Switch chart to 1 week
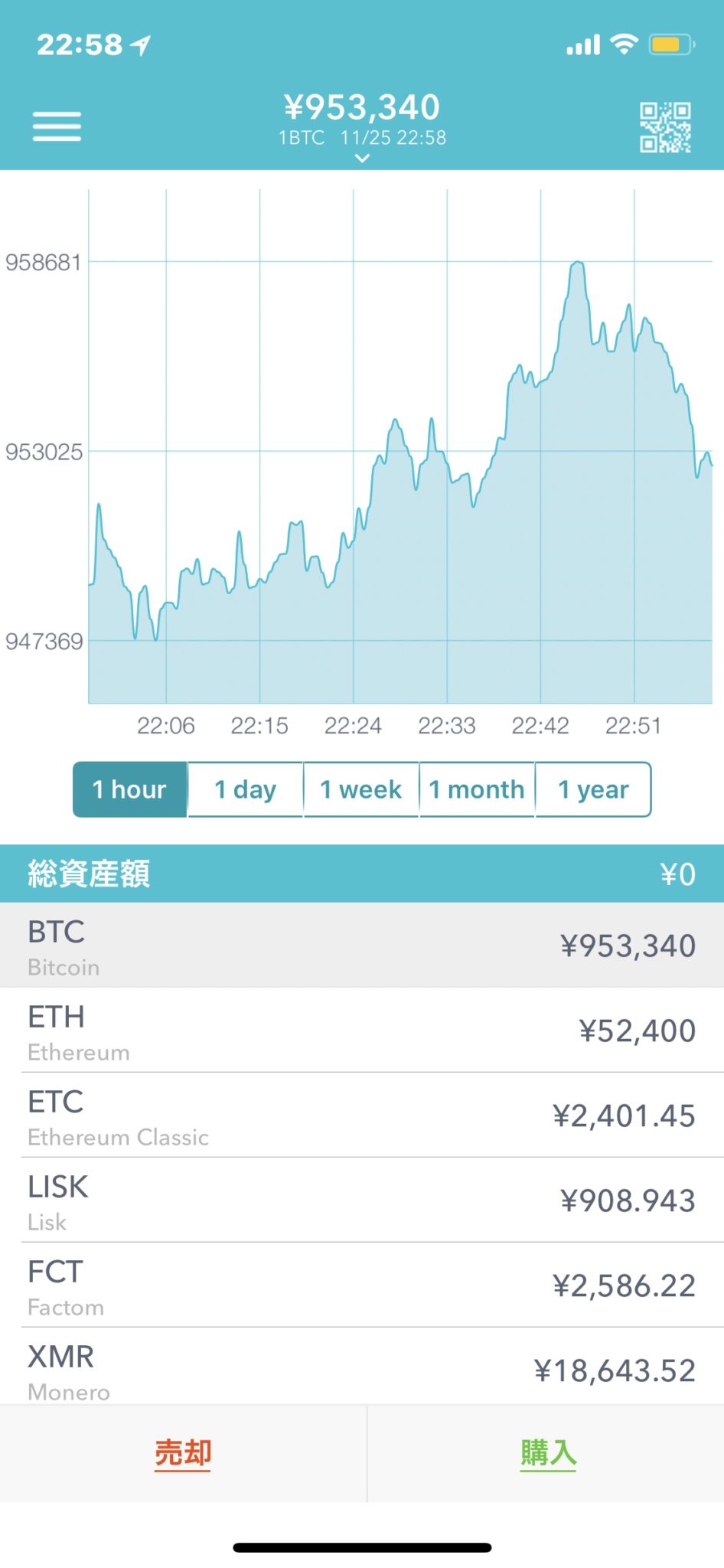The image size is (724, 1568). click(360, 789)
